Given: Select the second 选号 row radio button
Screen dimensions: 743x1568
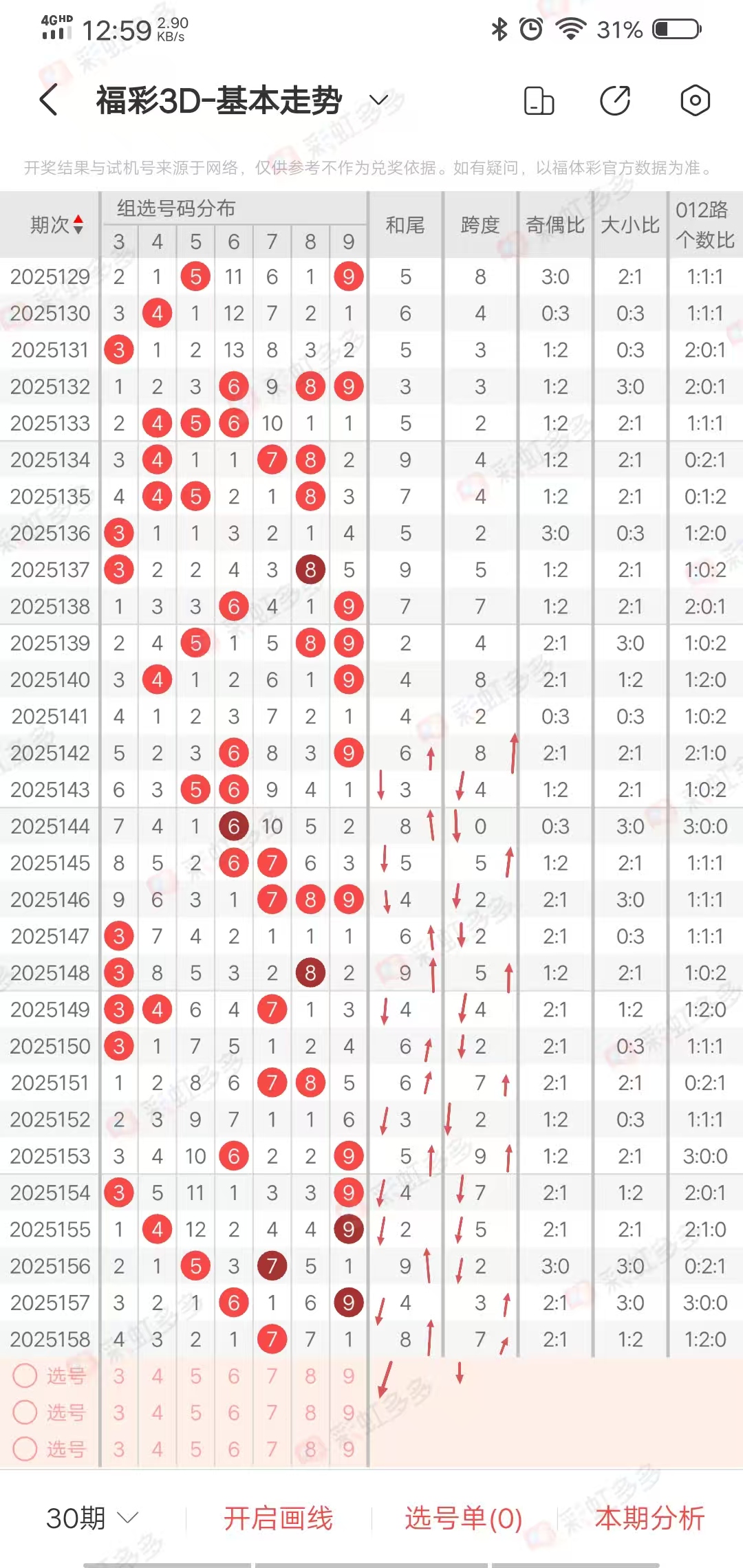Looking at the screenshot, I should click(25, 1412).
